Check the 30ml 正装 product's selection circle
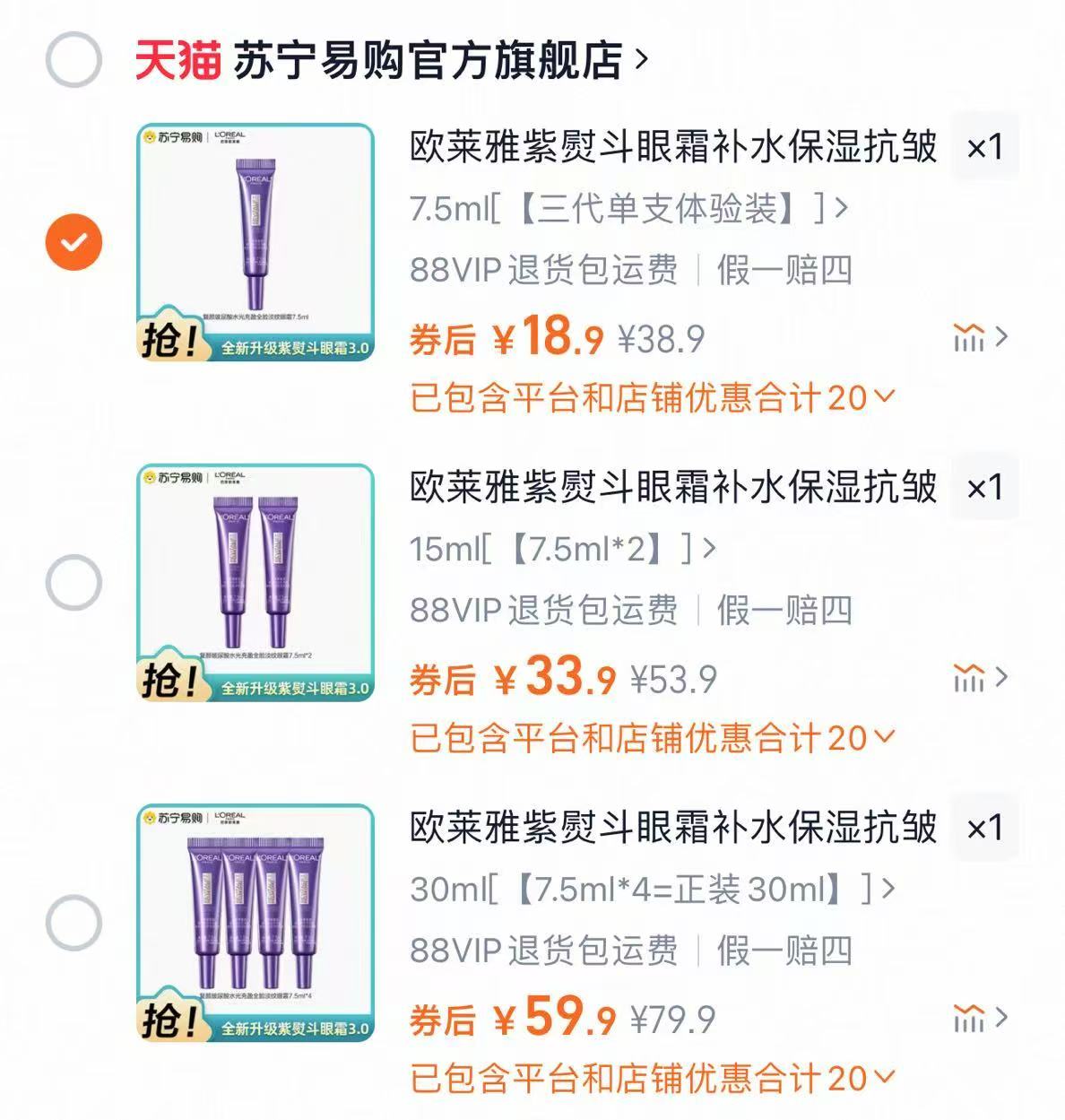This screenshot has width=1065, height=1120. (x=75, y=923)
